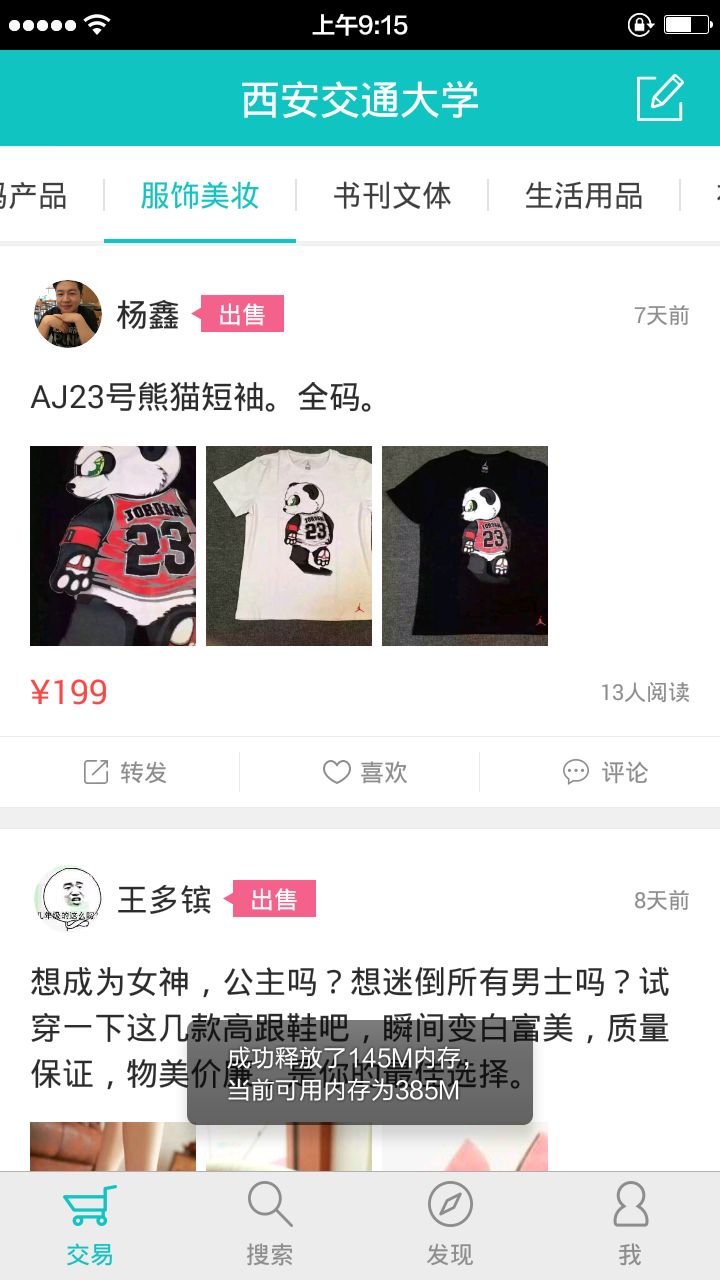Viewport: 720px width, 1280px height.
Task: Open the 我 profile tab
Action: click(x=630, y=1224)
